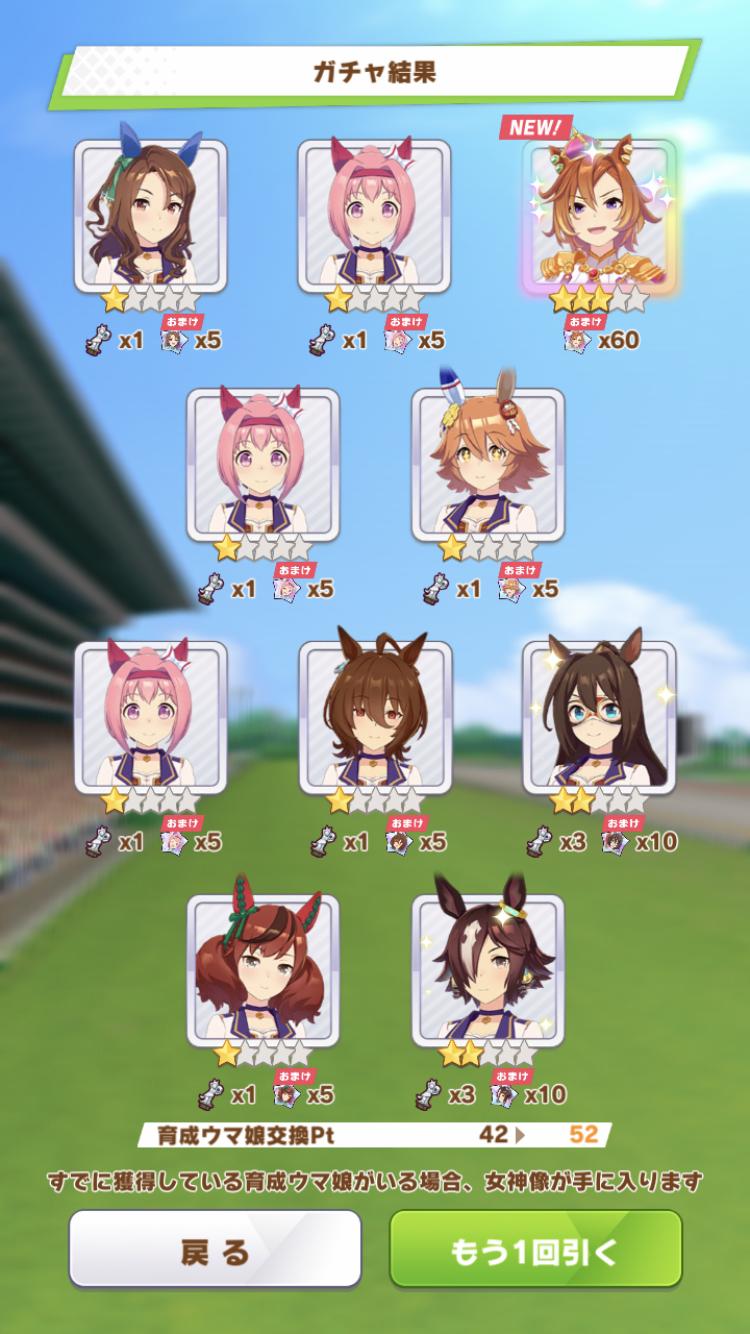This screenshot has height=1334, width=750.
Task: Open the two-star character with white-streaked hair
Action: coord(487,968)
